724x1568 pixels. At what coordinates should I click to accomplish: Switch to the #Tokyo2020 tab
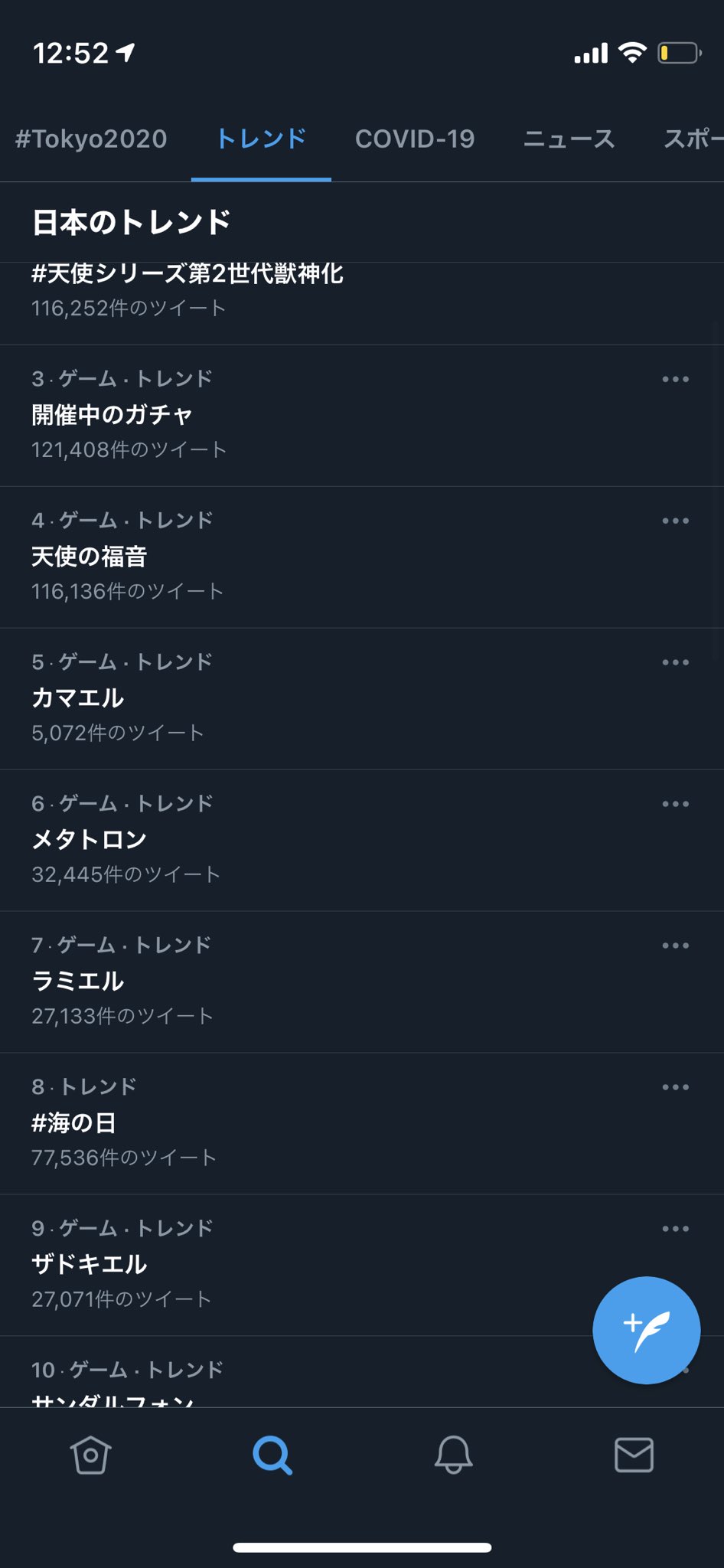pos(91,139)
